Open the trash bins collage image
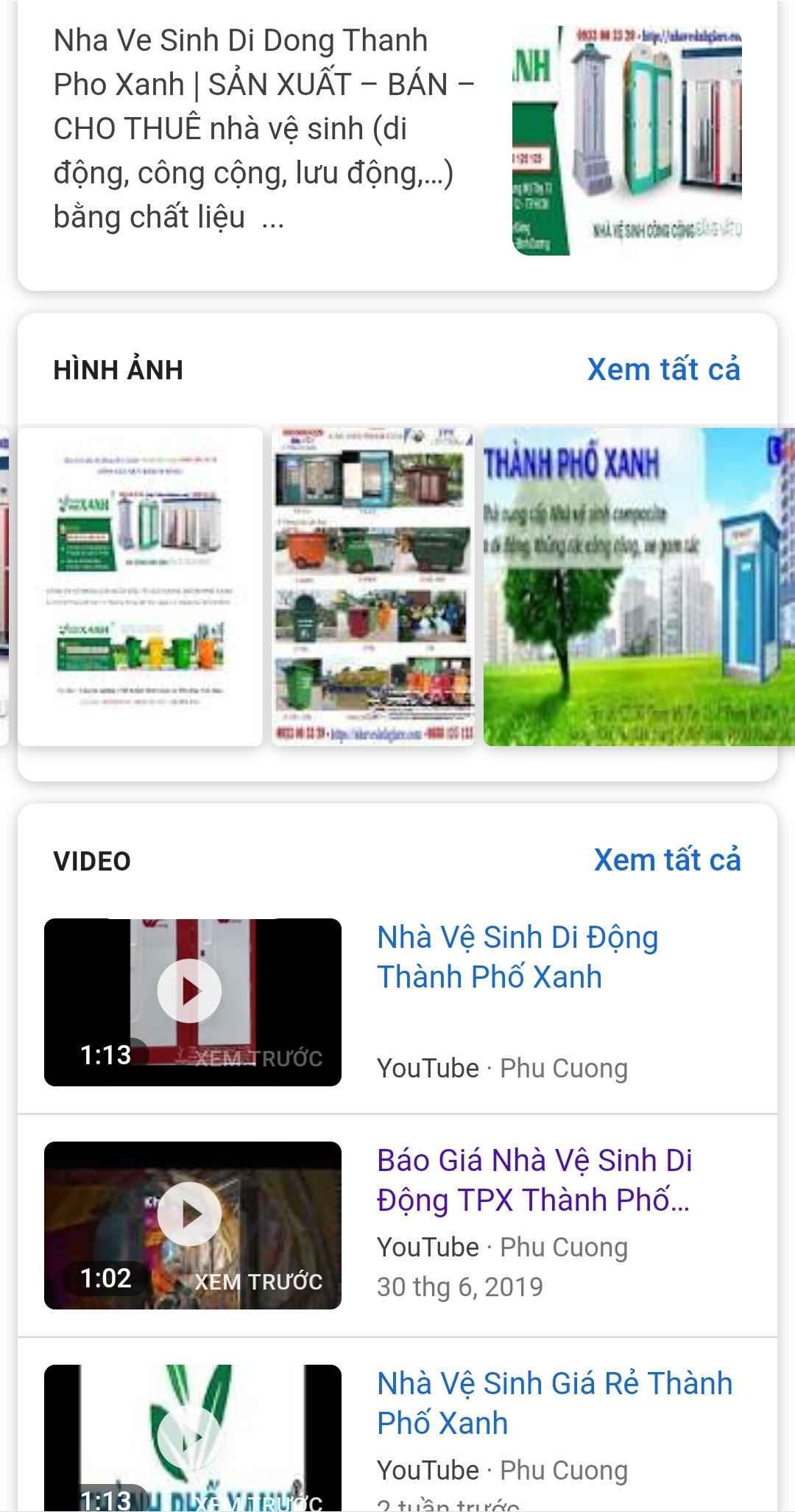Image resolution: width=795 pixels, height=1512 pixels. pos(372,586)
